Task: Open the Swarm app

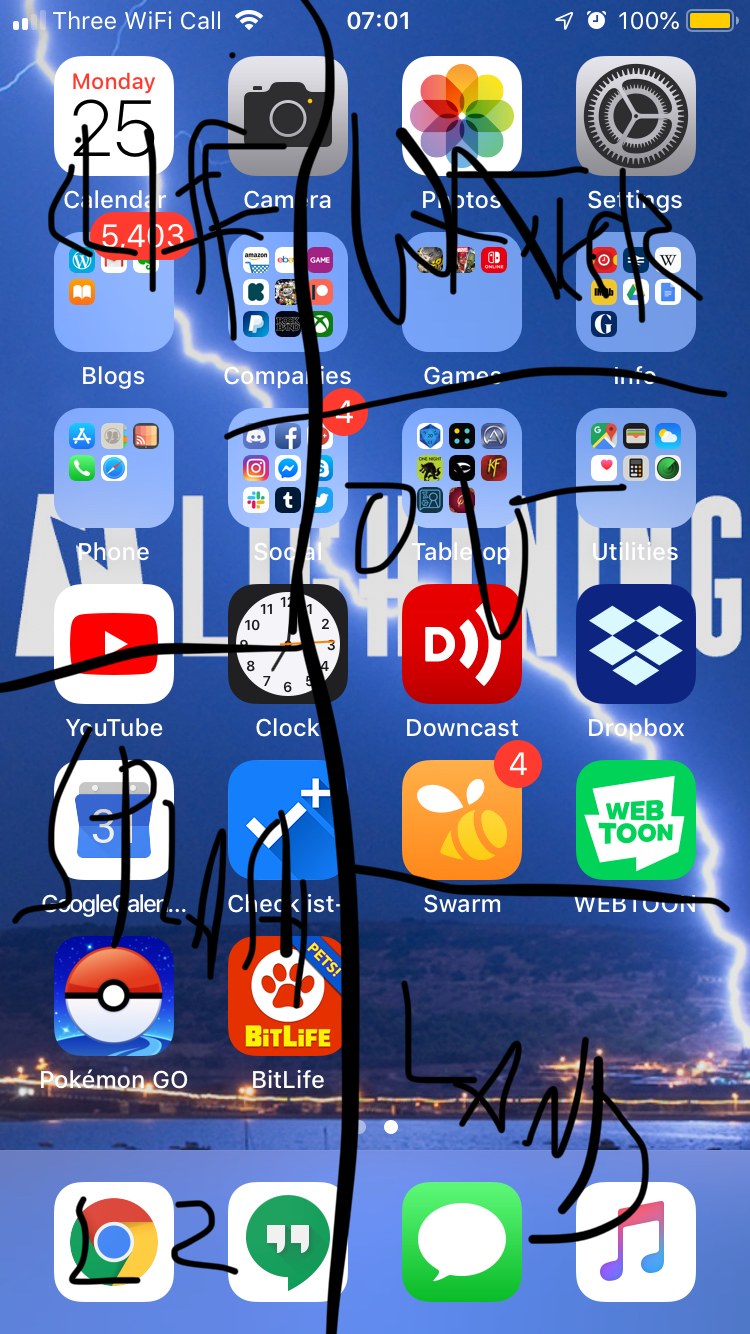Action: coord(461,820)
